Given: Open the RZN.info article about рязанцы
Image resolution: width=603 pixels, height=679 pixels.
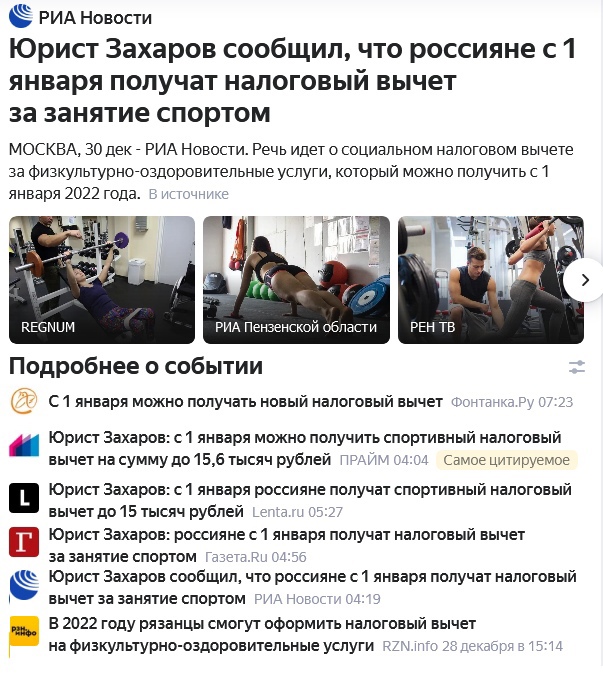Looking at the screenshot, I should pos(260,635).
